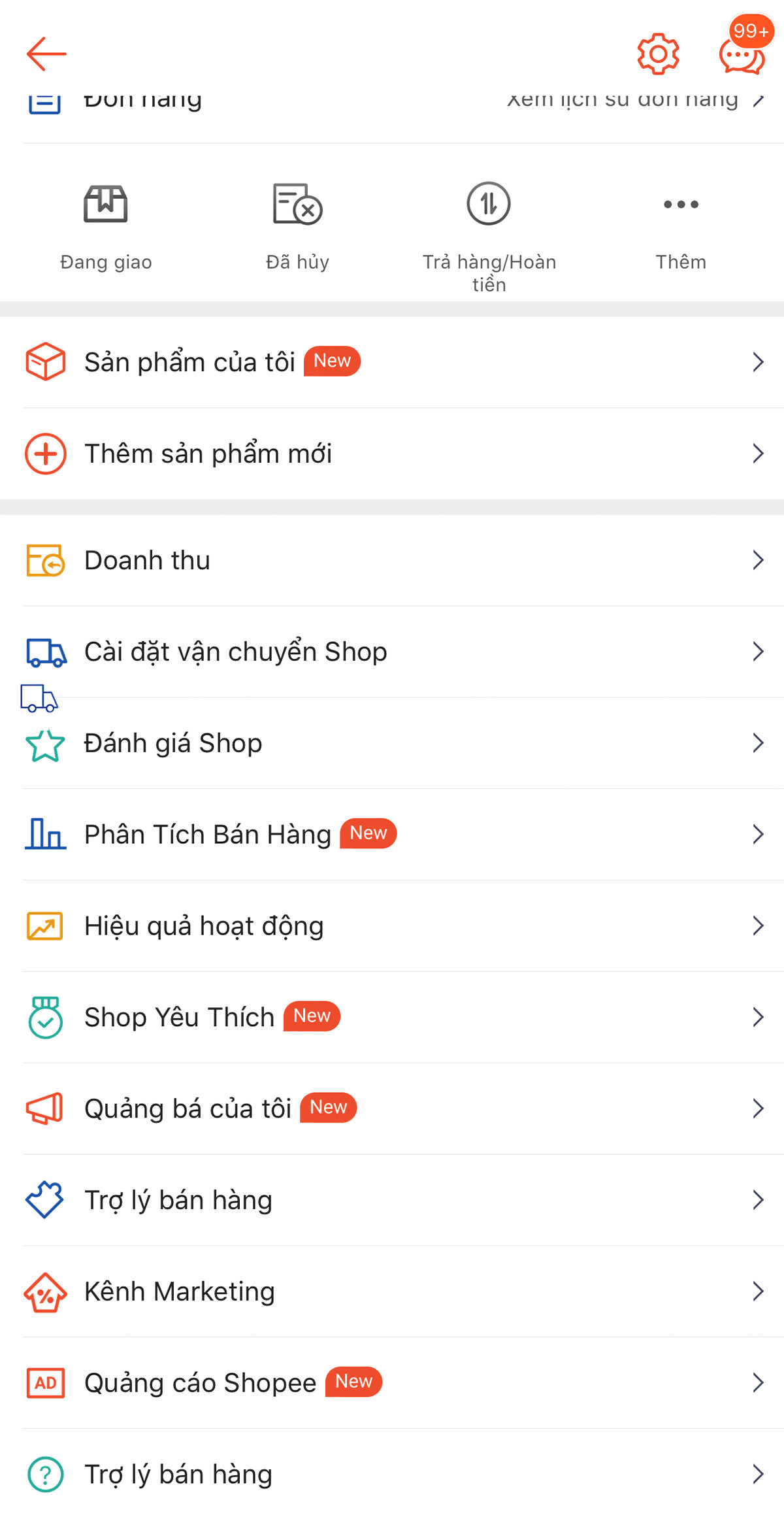Go to Kênh Marketing
784x1517 pixels.
coord(392,1292)
